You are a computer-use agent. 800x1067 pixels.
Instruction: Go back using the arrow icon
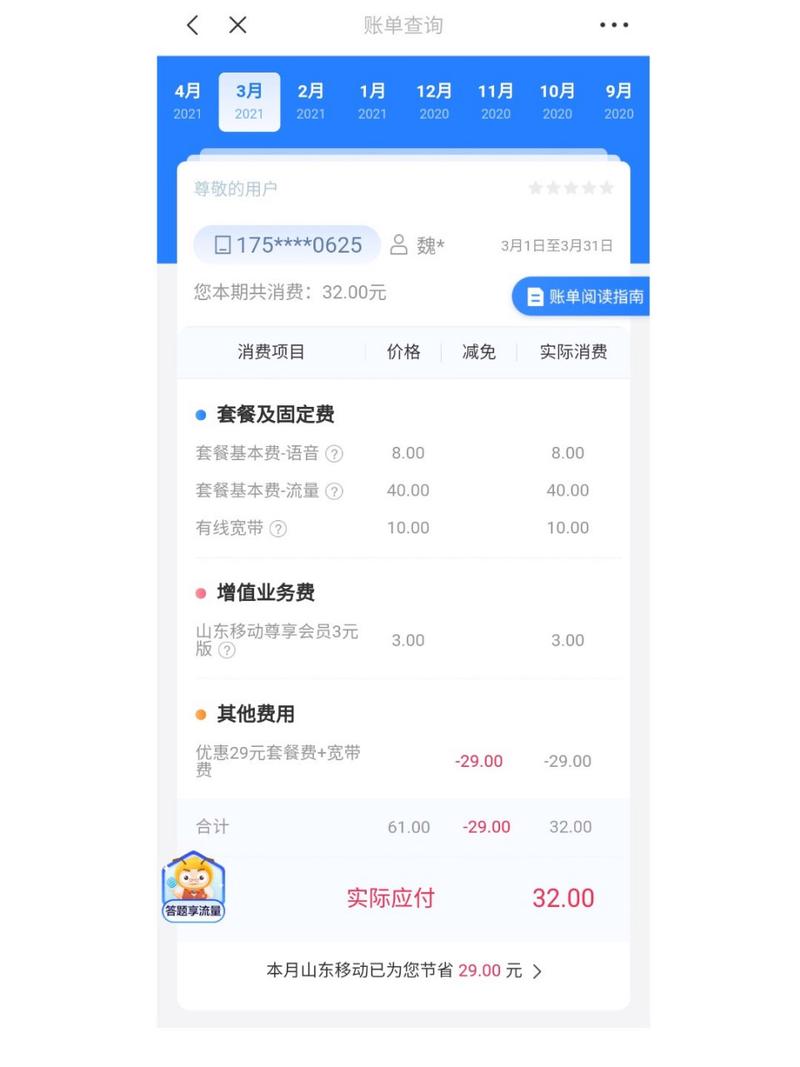tap(192, 26)
